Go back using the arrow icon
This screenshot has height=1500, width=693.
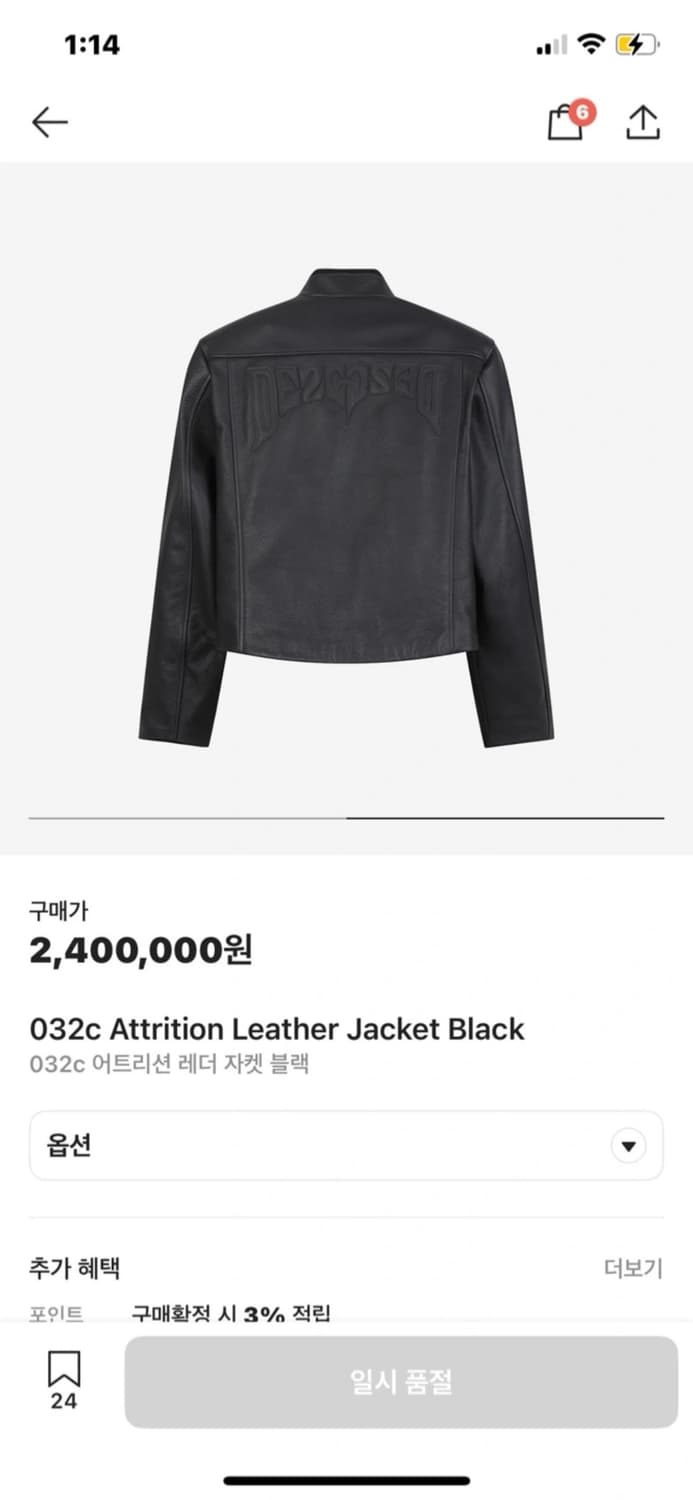49,122
